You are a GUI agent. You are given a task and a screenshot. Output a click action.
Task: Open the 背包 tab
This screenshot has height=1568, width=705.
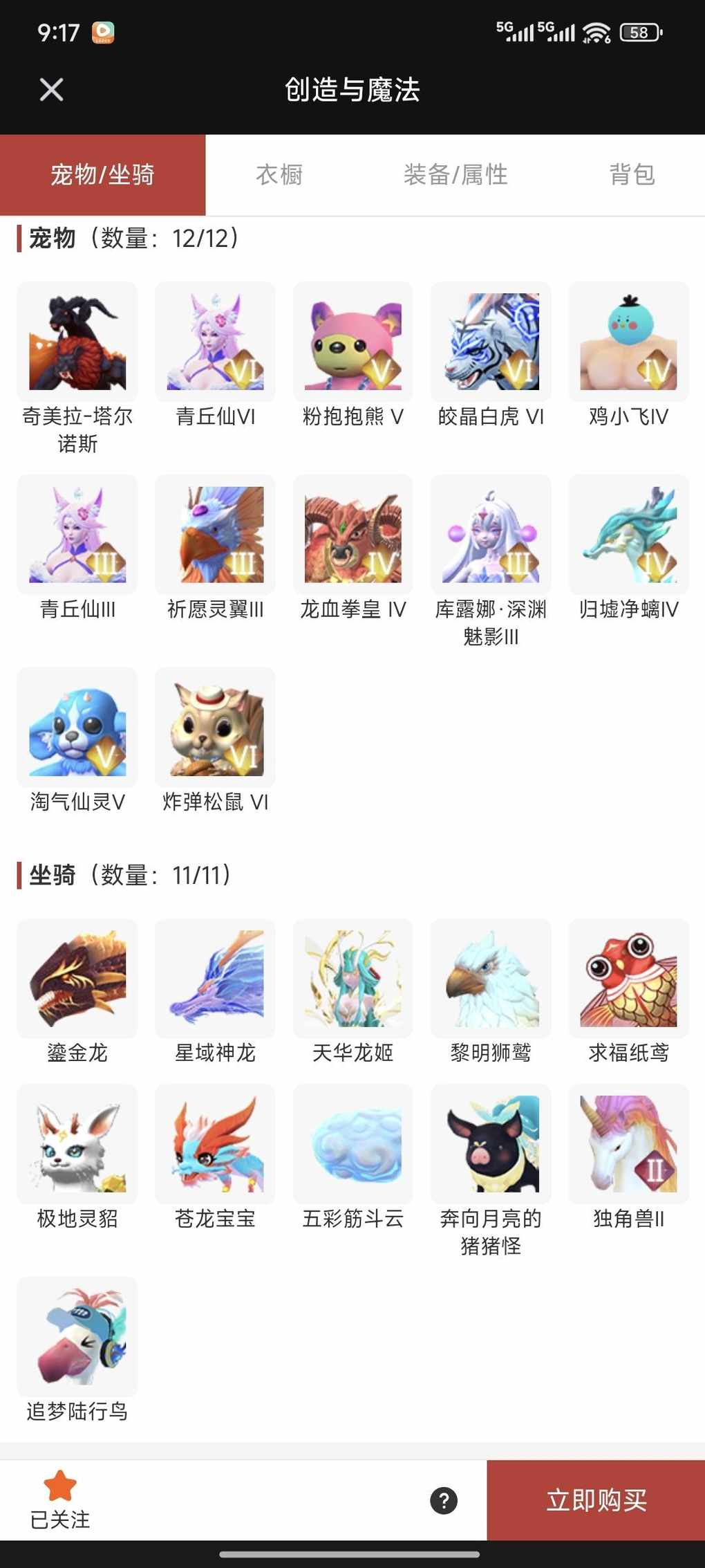pyautogui.click(x=632, y=175)
